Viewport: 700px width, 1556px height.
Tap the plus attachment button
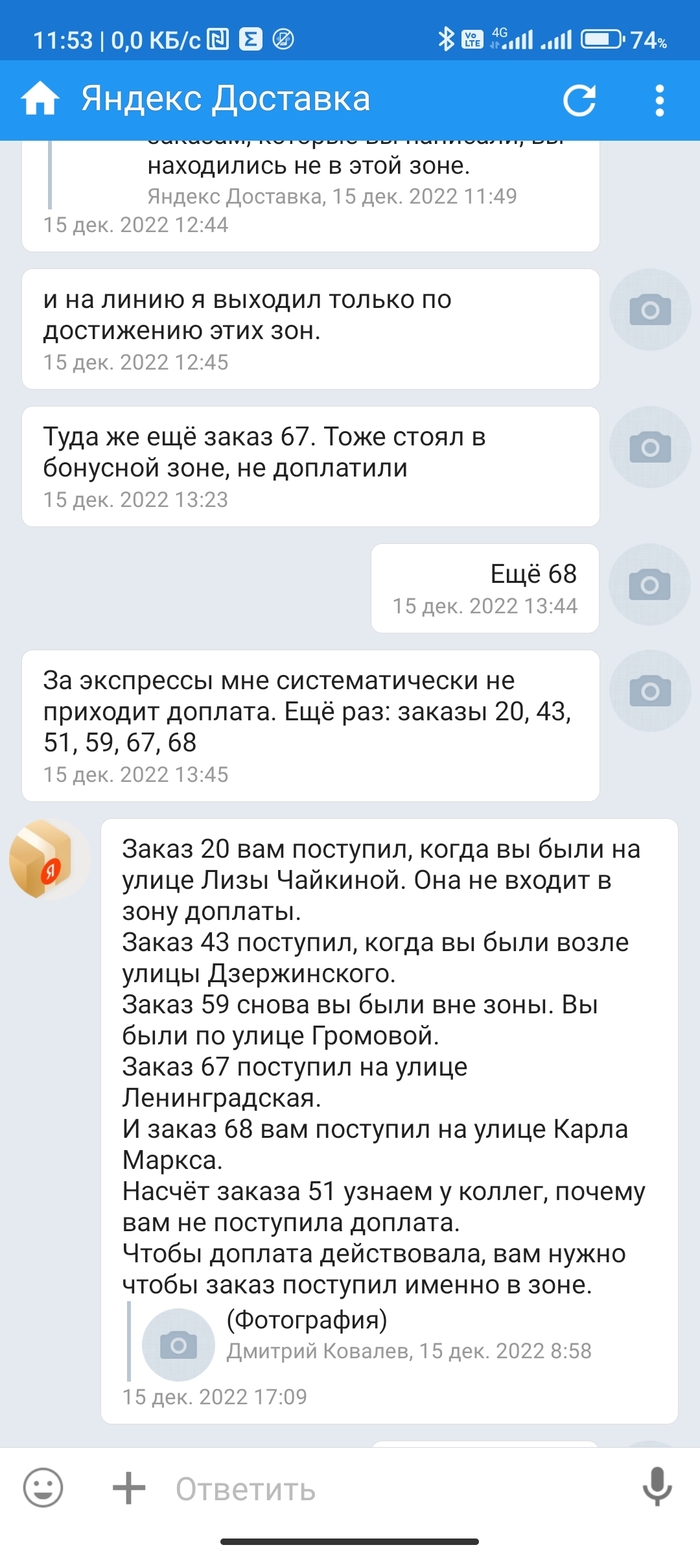pos(129,1488)
